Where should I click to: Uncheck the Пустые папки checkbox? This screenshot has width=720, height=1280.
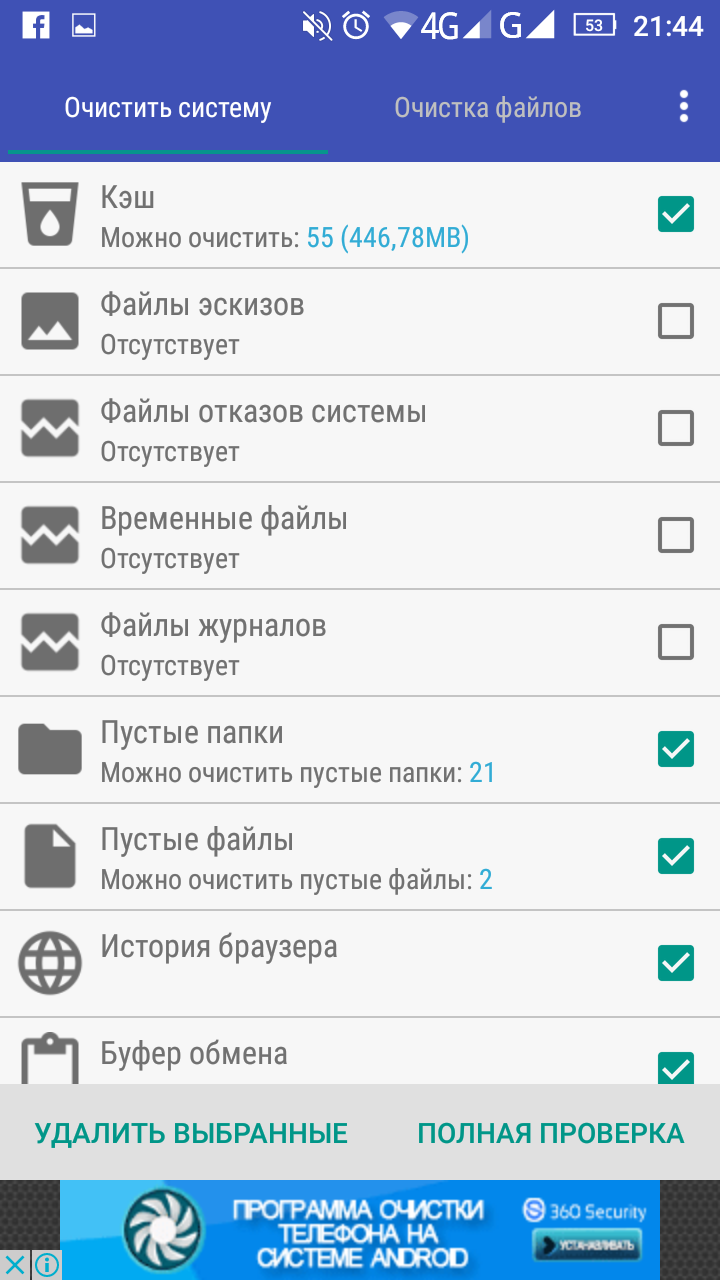[676, 749]
